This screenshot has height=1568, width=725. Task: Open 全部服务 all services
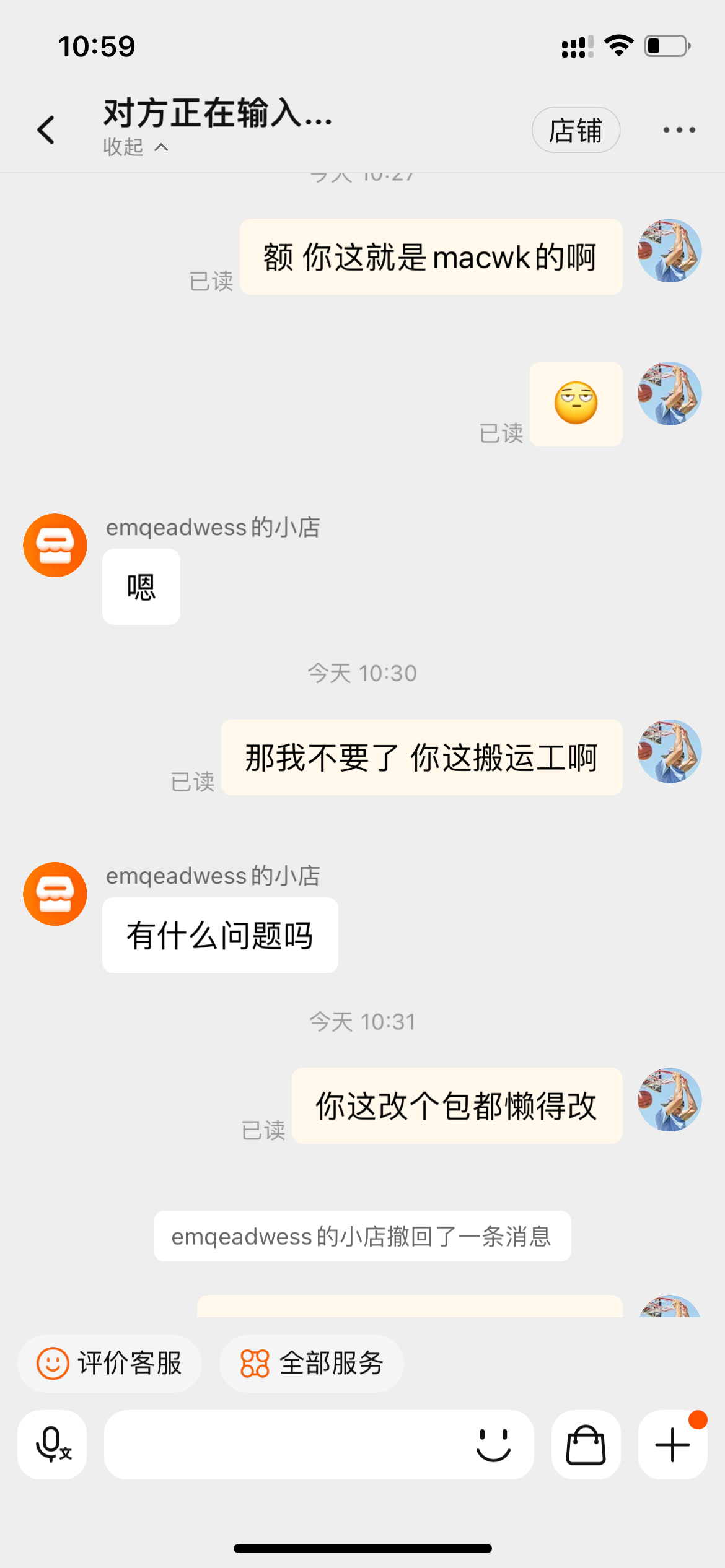click(312, 1364)
